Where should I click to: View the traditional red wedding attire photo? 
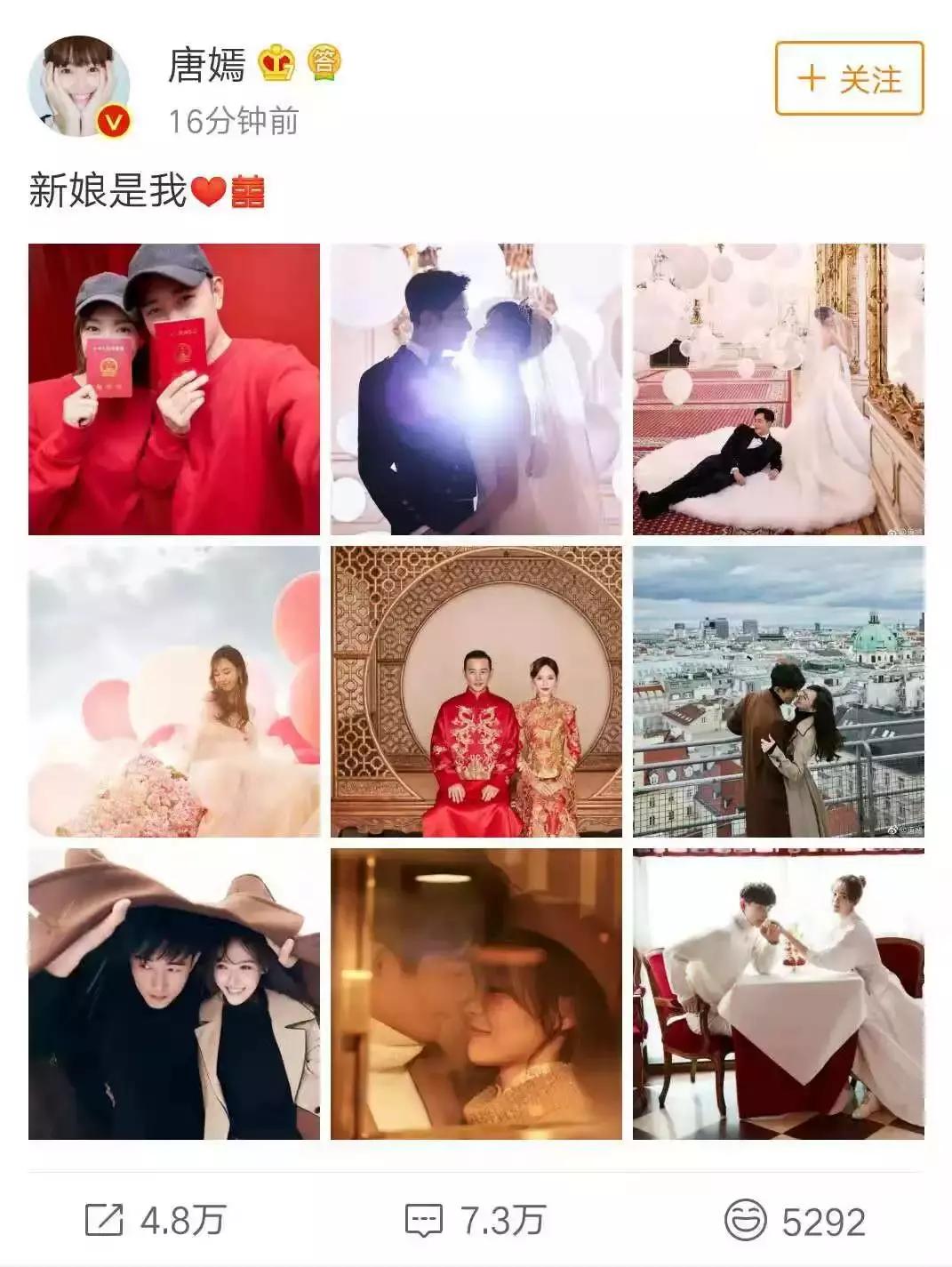pos(476,694)
